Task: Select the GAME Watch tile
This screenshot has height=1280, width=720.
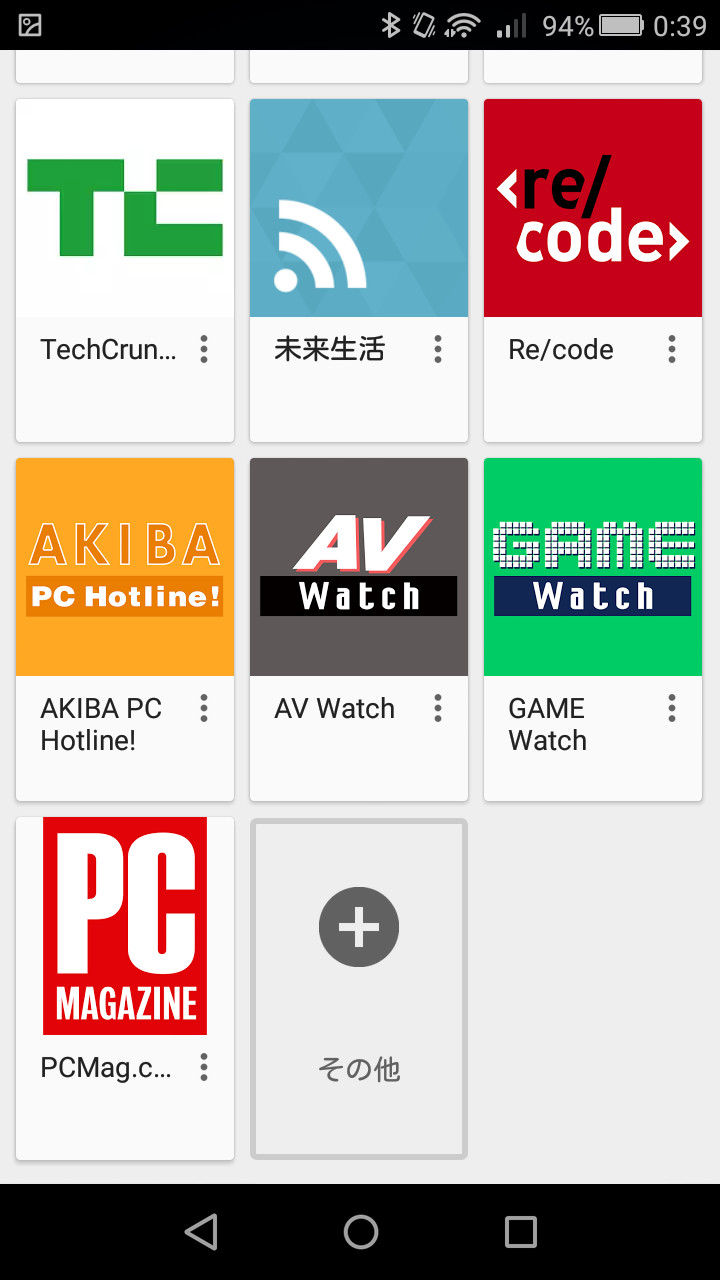Action: click(592, 566)
